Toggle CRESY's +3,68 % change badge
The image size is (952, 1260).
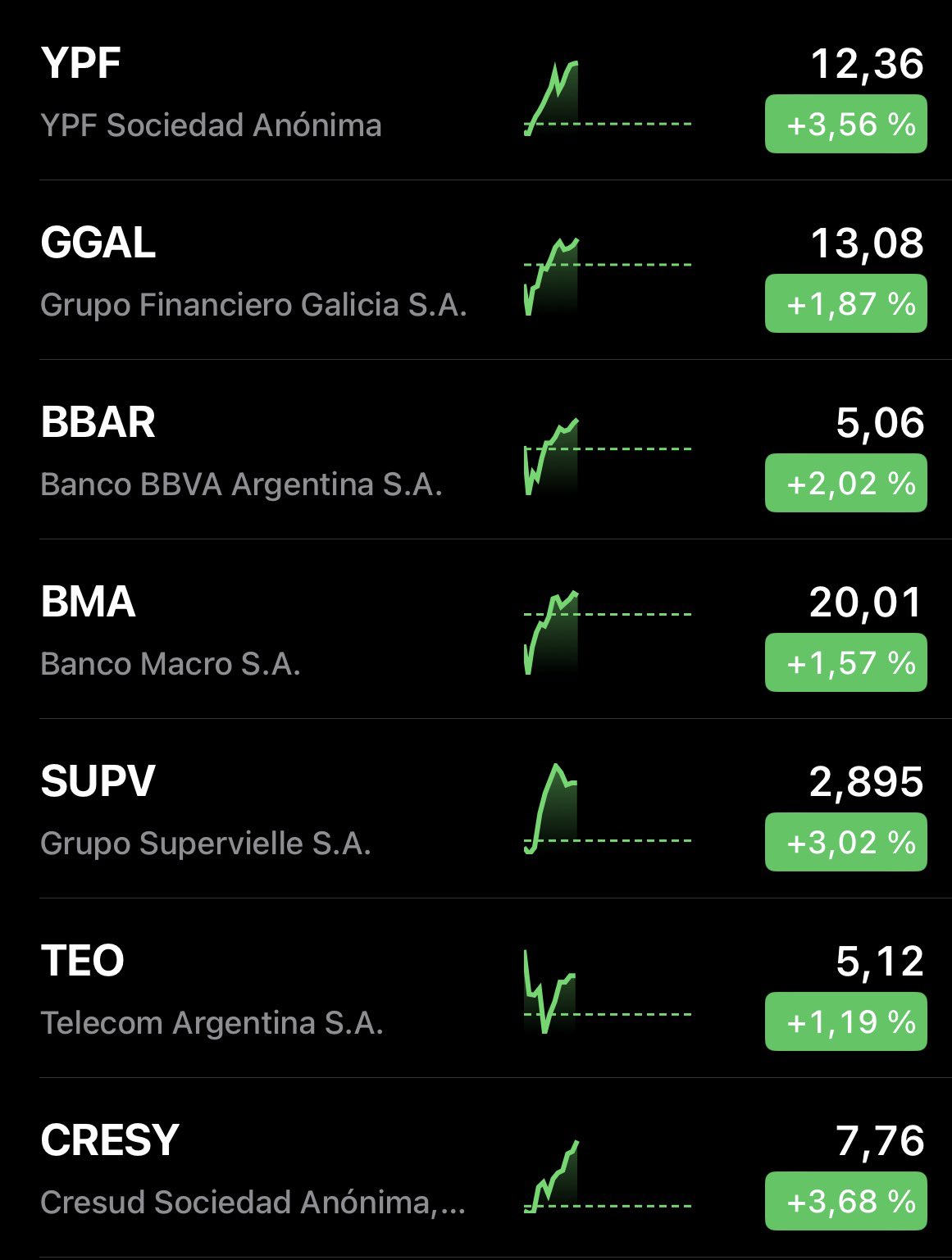point(845,1202)
